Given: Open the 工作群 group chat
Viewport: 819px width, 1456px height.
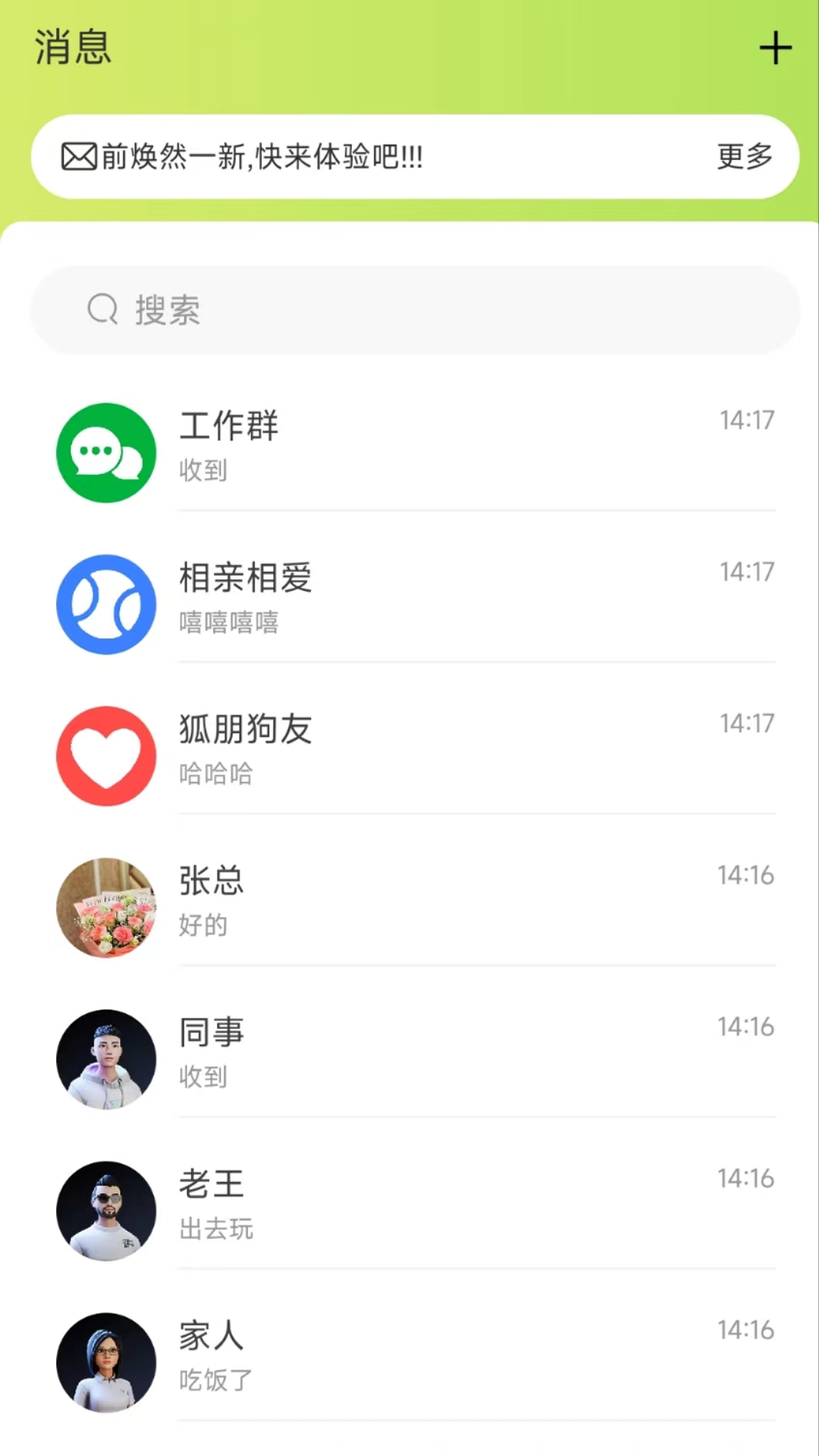Looking at the screenshot, I should pos(414,452).
